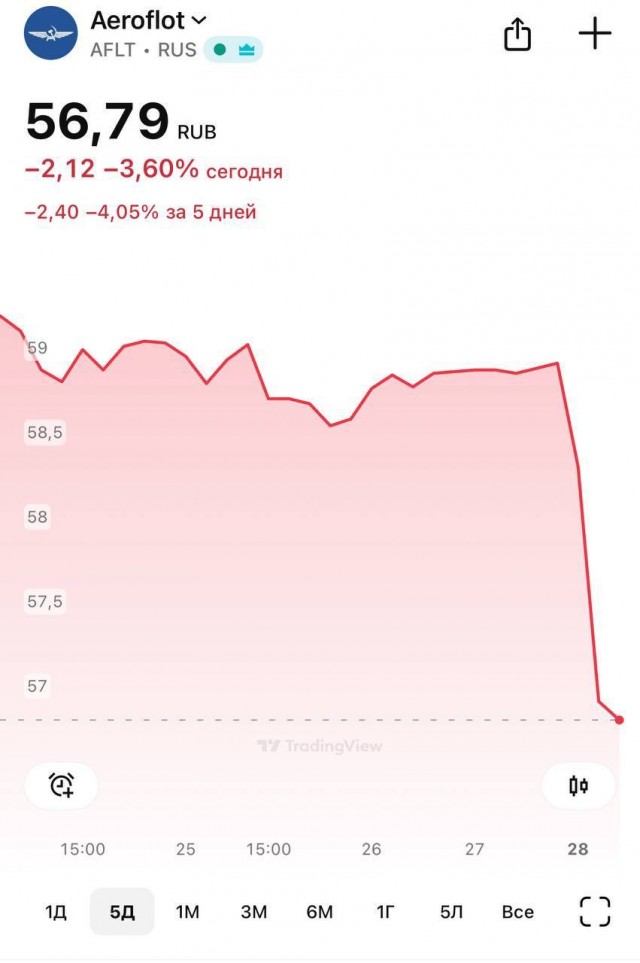
Task: Create a price alert with the clock icon
Action: pos(62,785)
